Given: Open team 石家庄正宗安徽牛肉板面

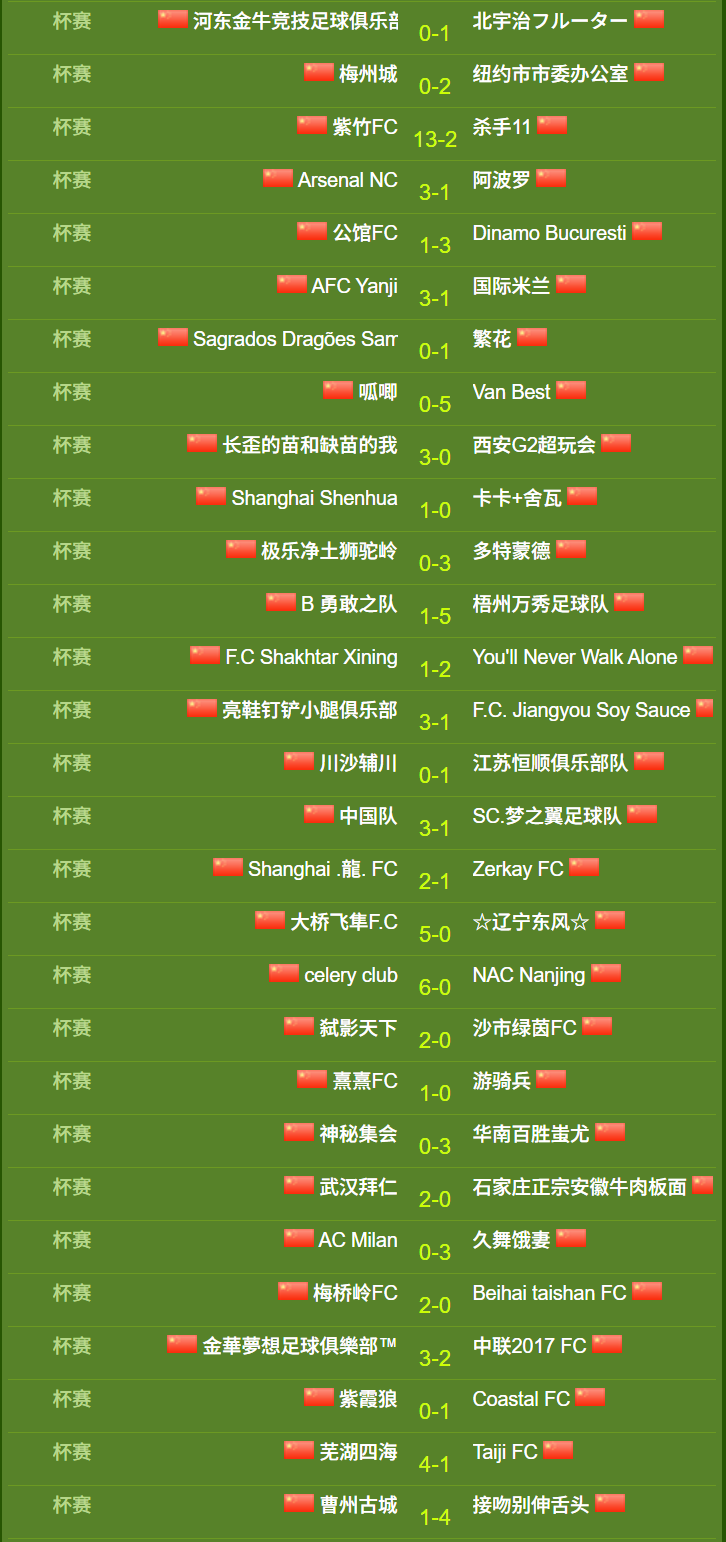Looking at the screenshot, I should [x=579, y=1187].
